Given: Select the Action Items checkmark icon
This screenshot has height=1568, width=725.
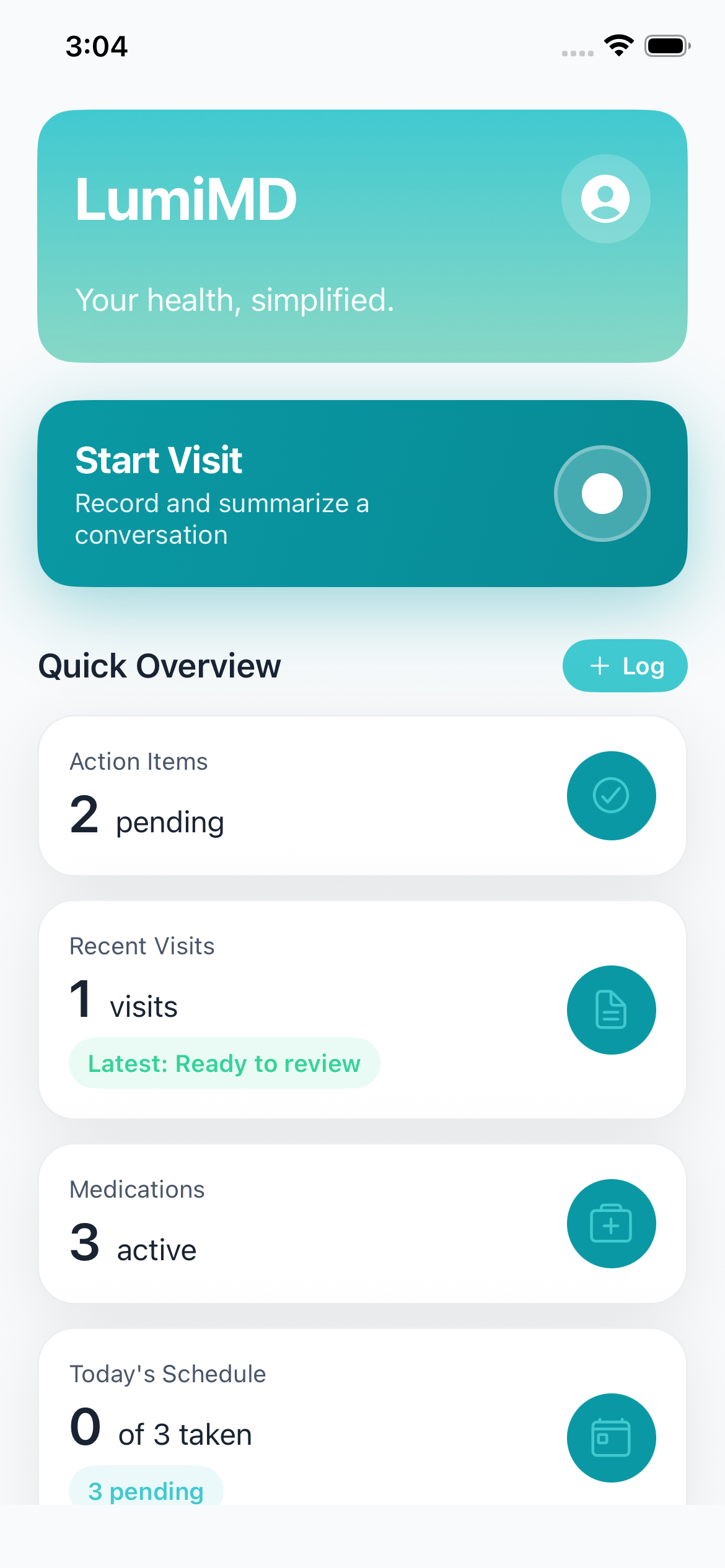Looking at the screenshot, I should pos(611,795).
